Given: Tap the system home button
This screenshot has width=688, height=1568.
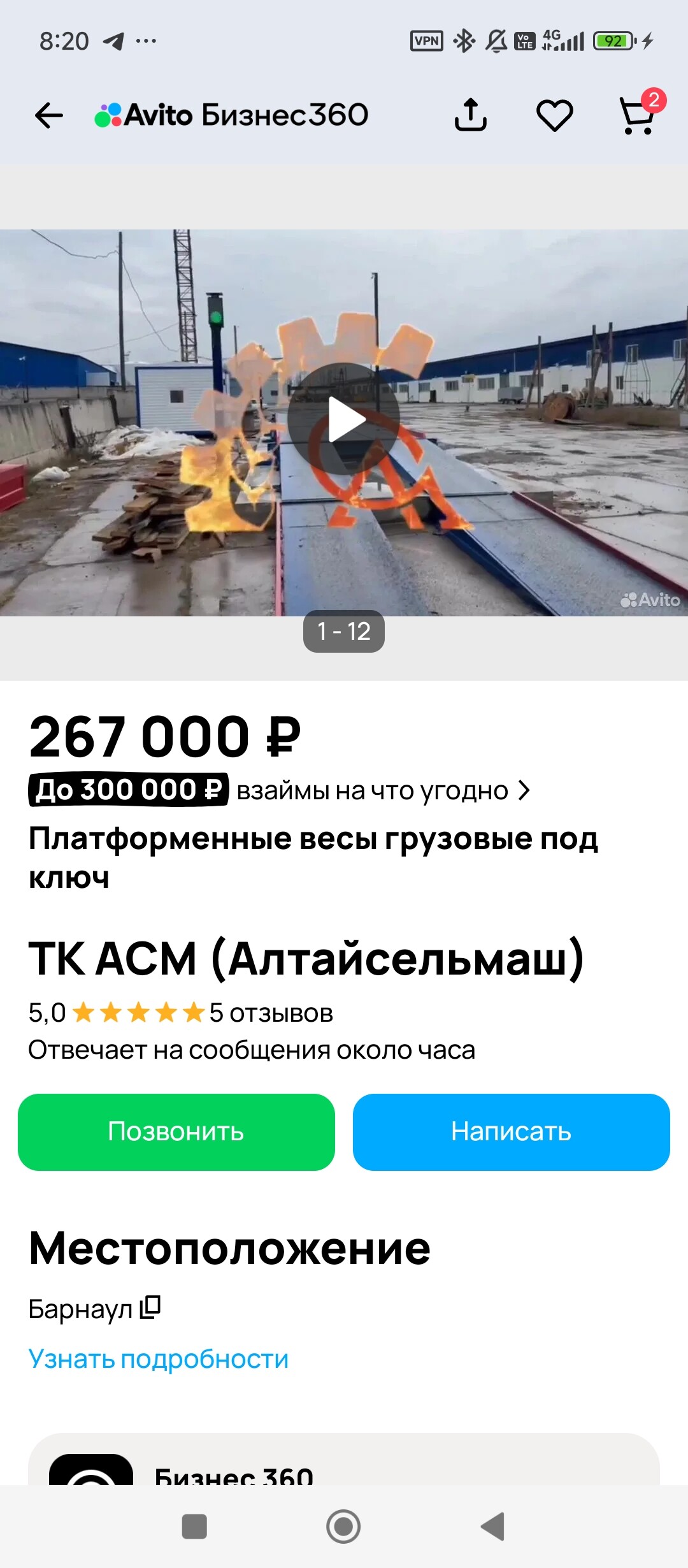Looking at the screenshot, I should 343,1527.
